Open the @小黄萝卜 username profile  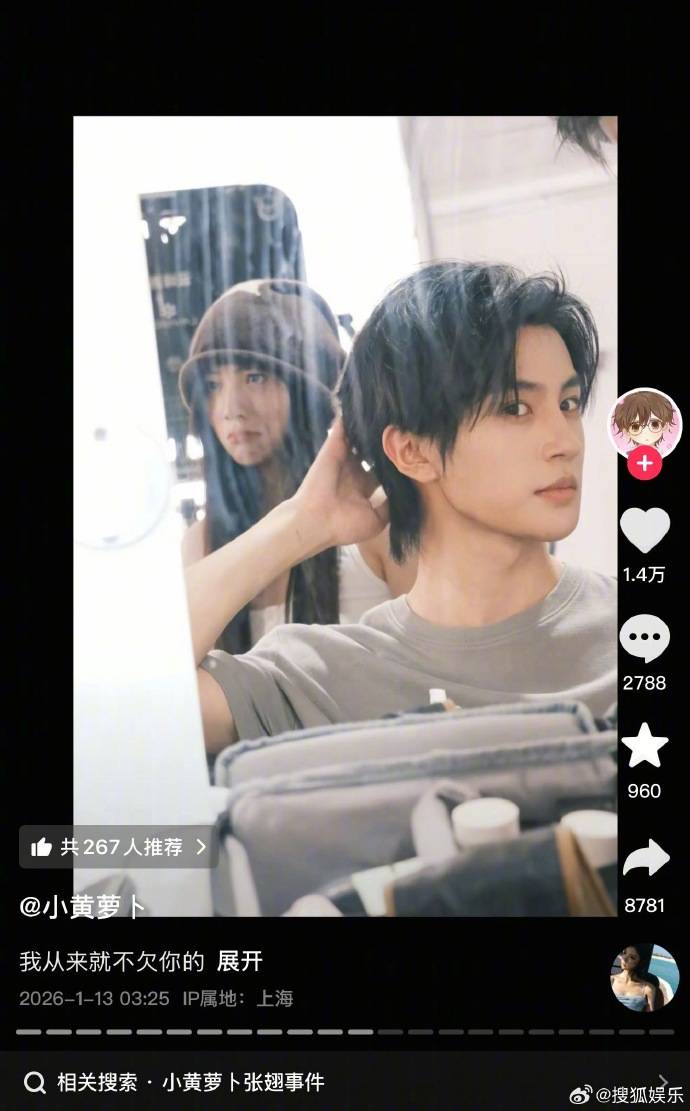[x=83, y=906]
